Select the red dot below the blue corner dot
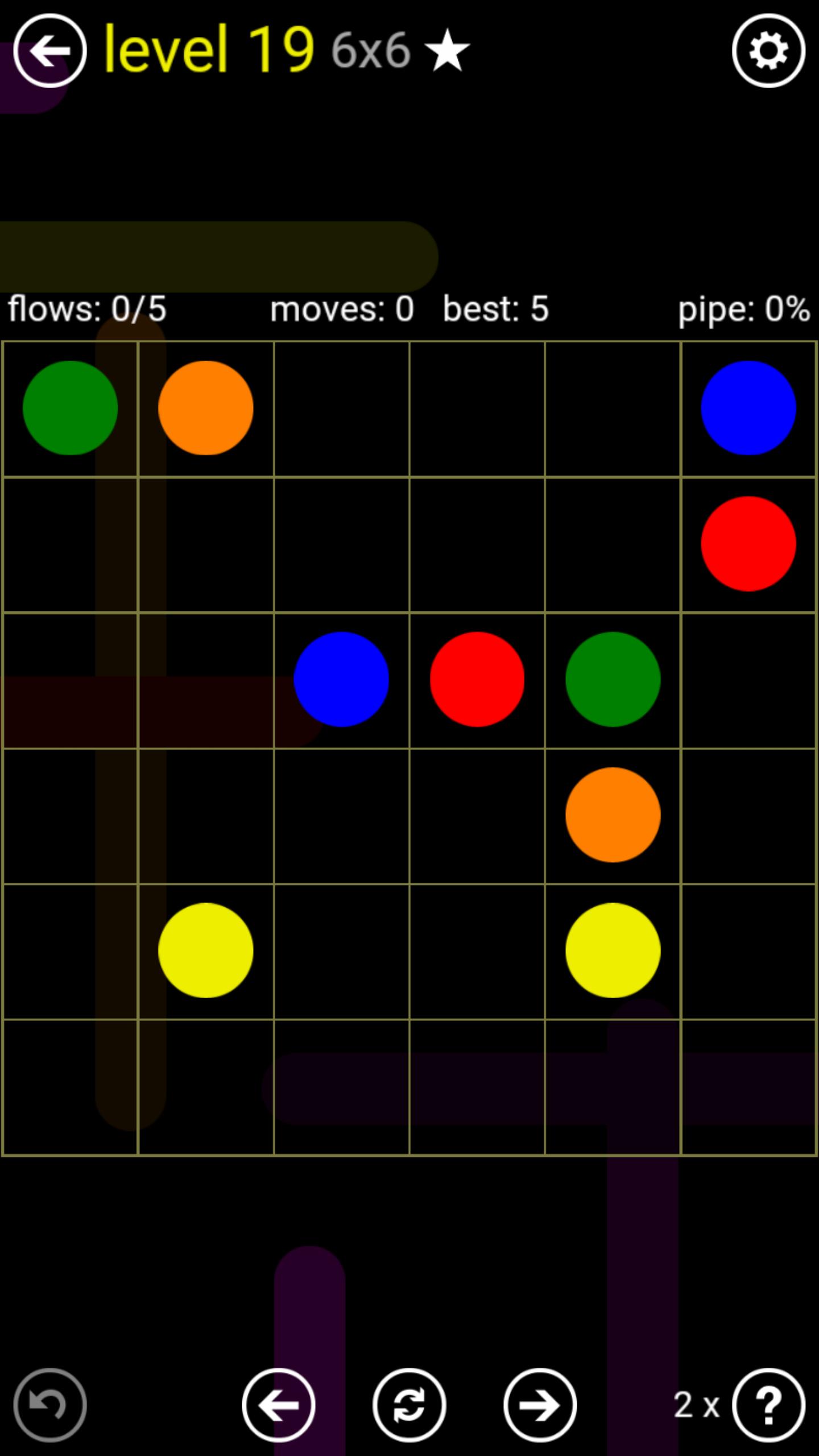The width and height of the screenshot is (819, 1456). [x=748, y=544]
